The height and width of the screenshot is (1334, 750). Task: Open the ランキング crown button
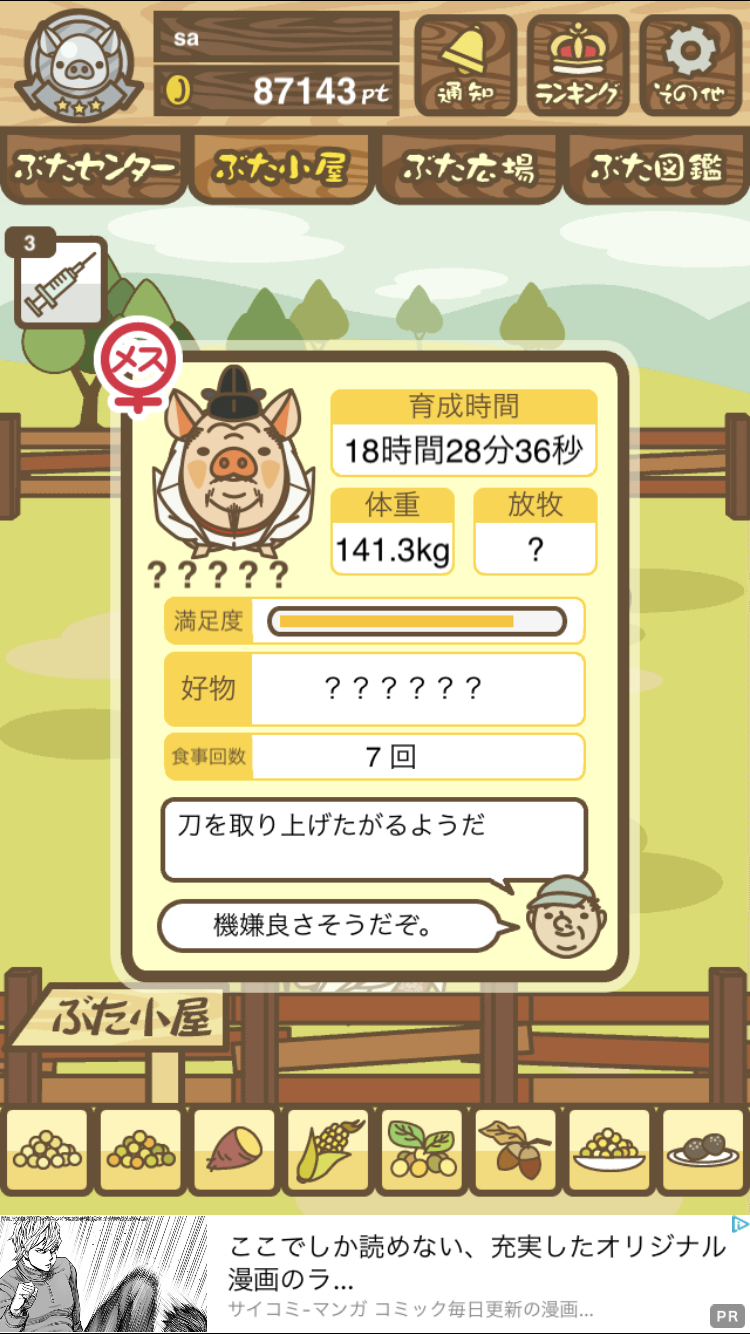[x=578, y=65]
